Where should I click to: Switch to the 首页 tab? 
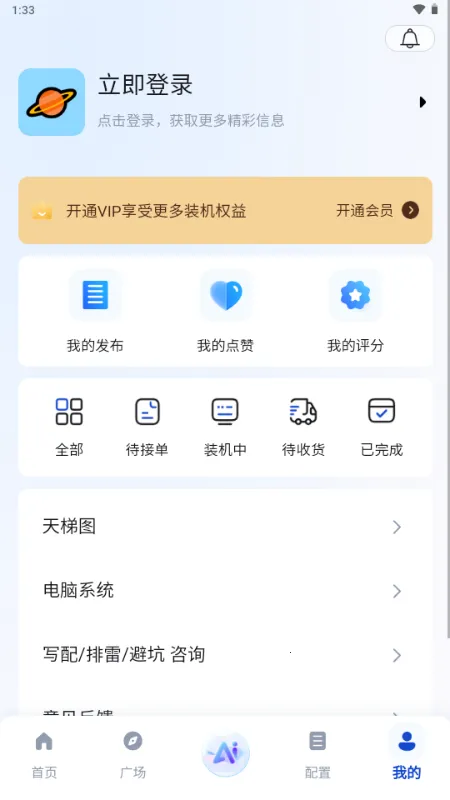click(x=44, y=755)
